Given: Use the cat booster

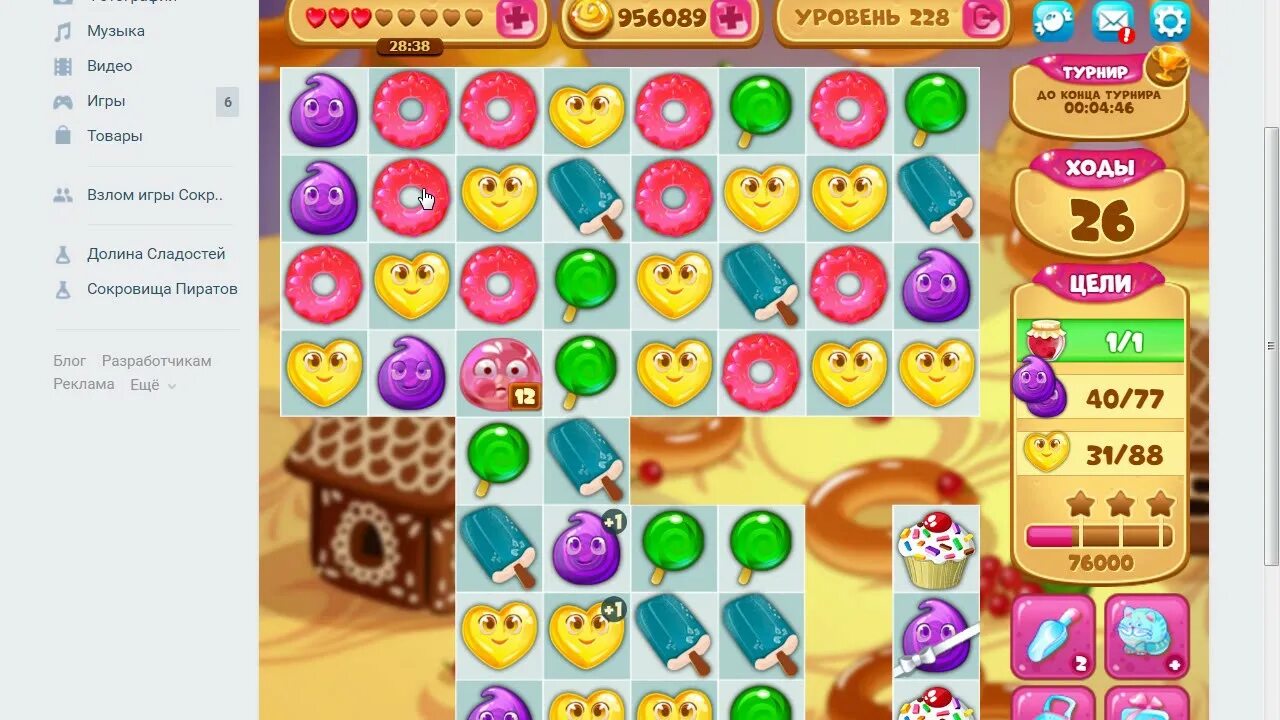Looking at the screenshot, I should [1146, 635].
